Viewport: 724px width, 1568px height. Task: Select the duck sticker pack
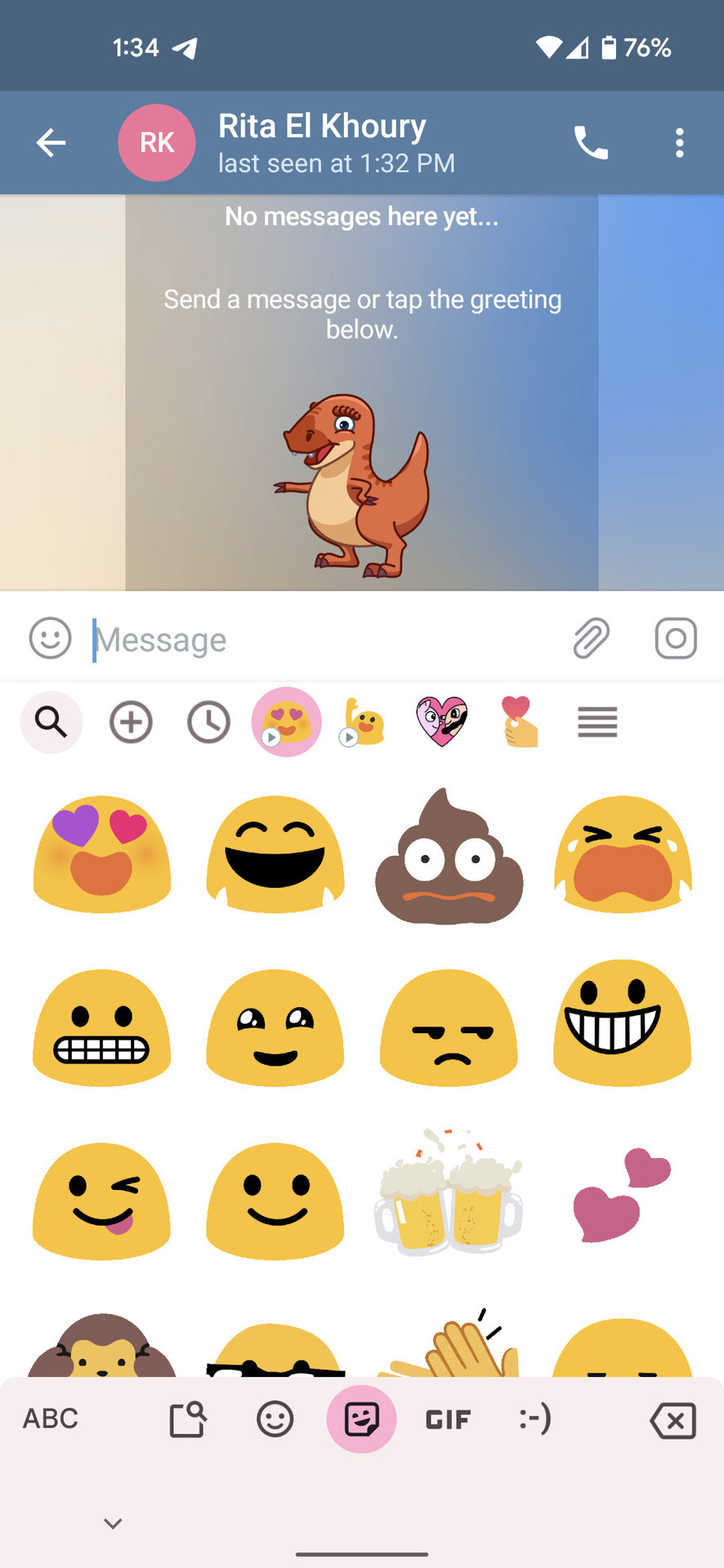pyautogui.click(x=363, y=723)
